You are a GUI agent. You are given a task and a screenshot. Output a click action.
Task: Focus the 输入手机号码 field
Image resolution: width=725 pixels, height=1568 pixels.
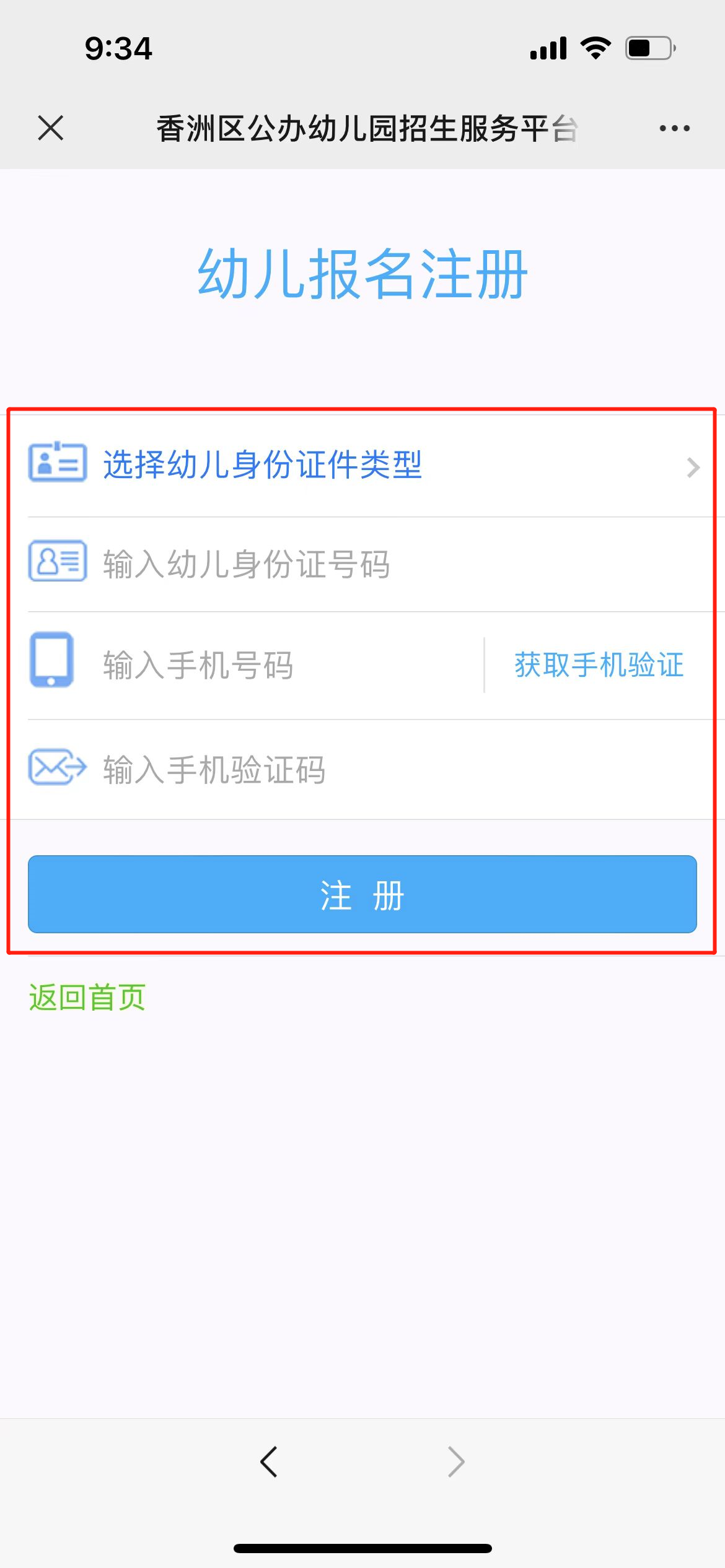(285, 666)
